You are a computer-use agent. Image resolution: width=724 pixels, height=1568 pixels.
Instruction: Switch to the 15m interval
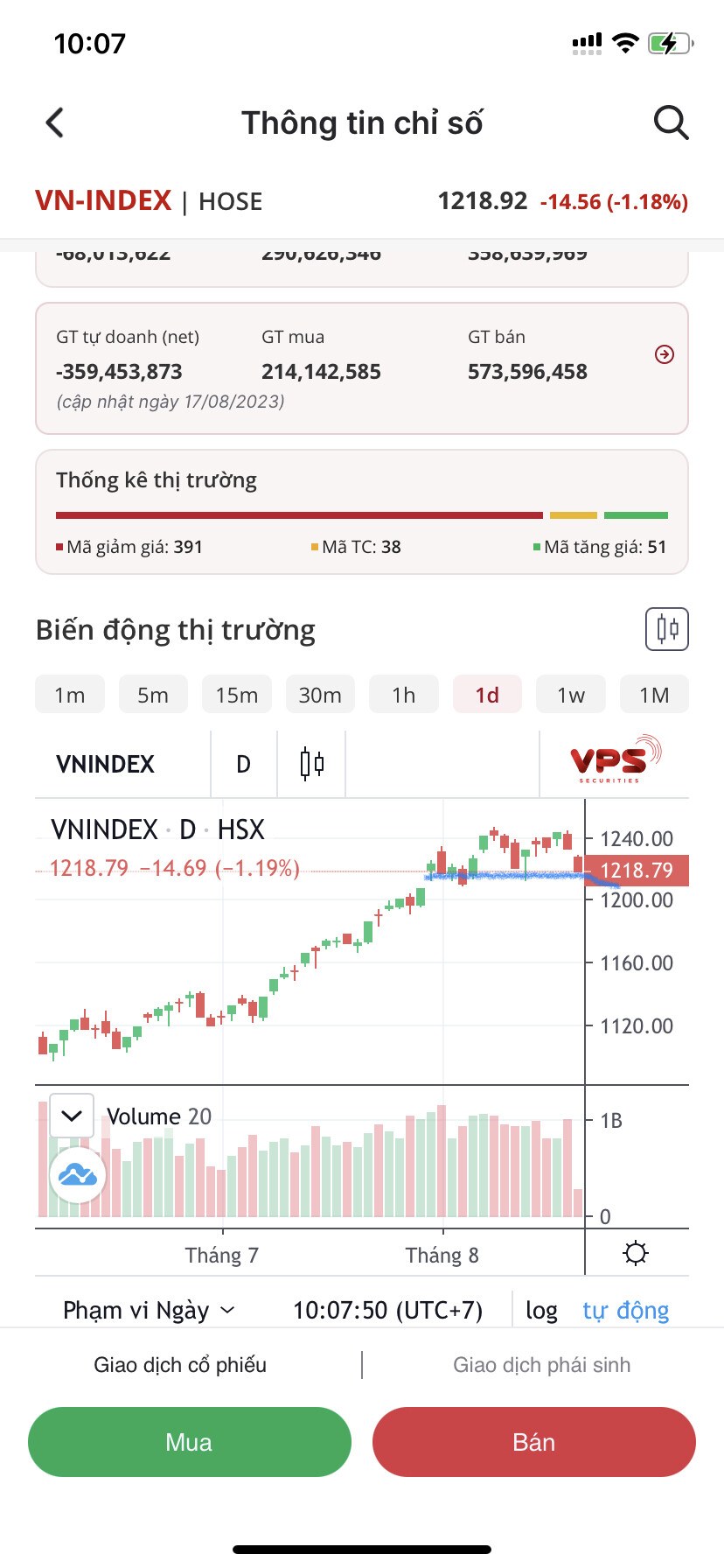237,695
